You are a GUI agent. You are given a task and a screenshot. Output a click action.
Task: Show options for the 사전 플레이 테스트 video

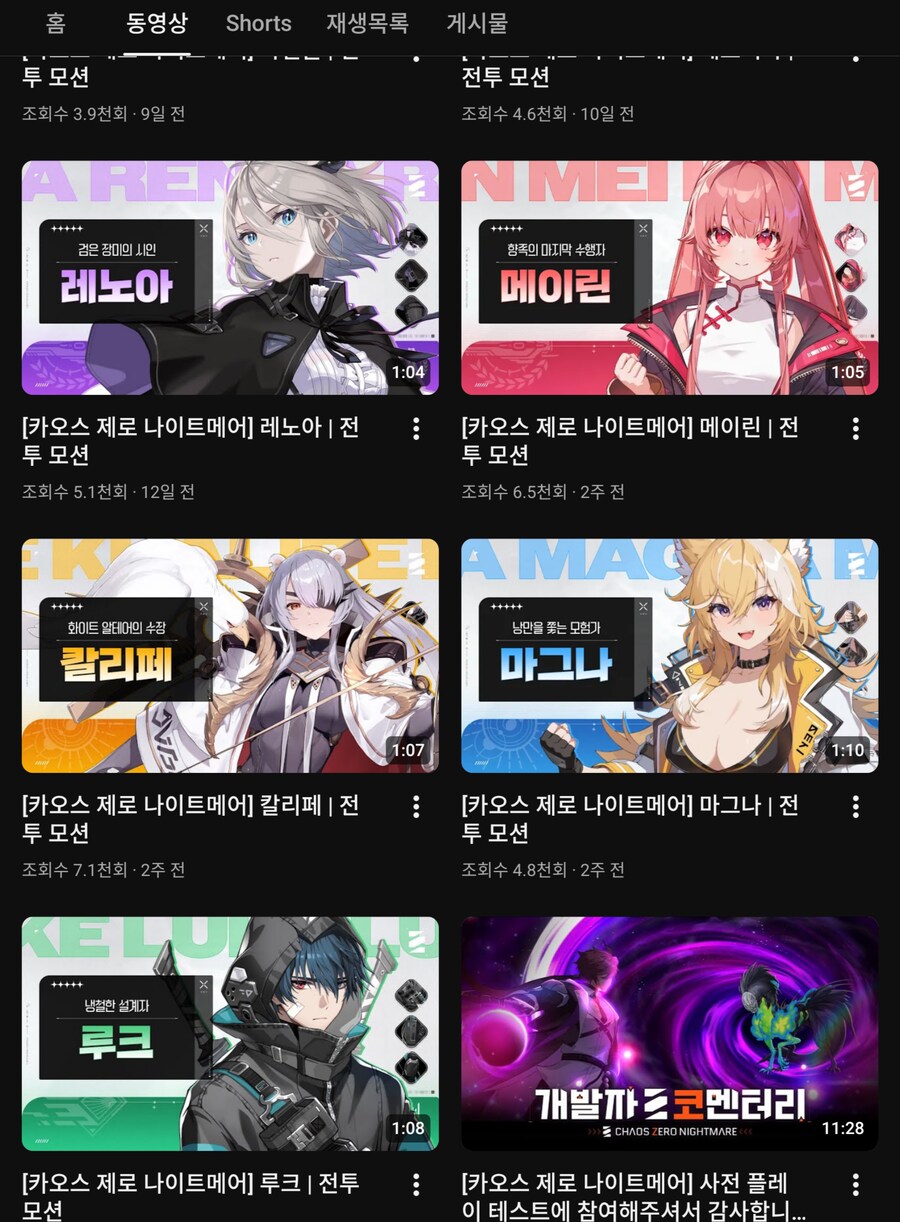[855, 1185]
